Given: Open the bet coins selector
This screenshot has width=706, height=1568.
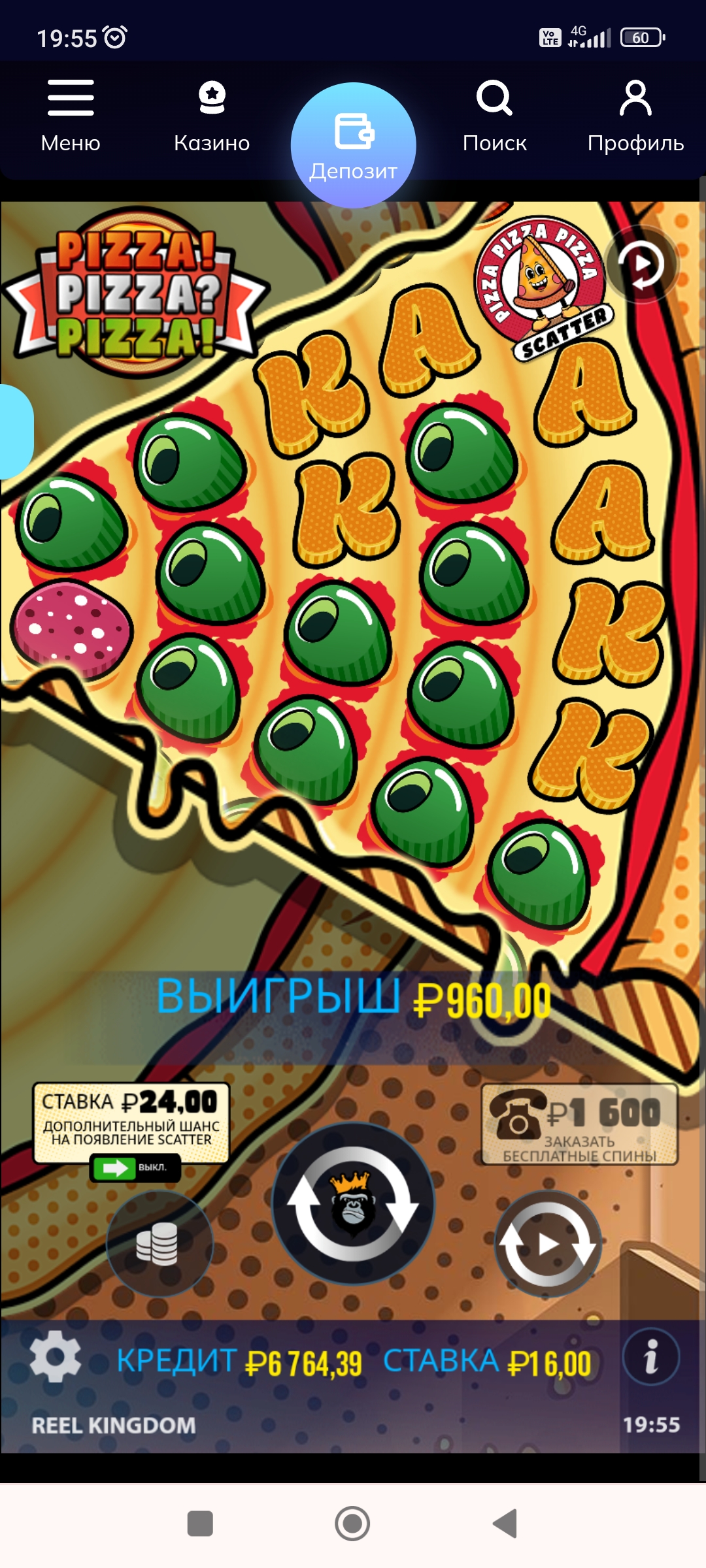Looking at the screenshot, I should pos(159,1243).
